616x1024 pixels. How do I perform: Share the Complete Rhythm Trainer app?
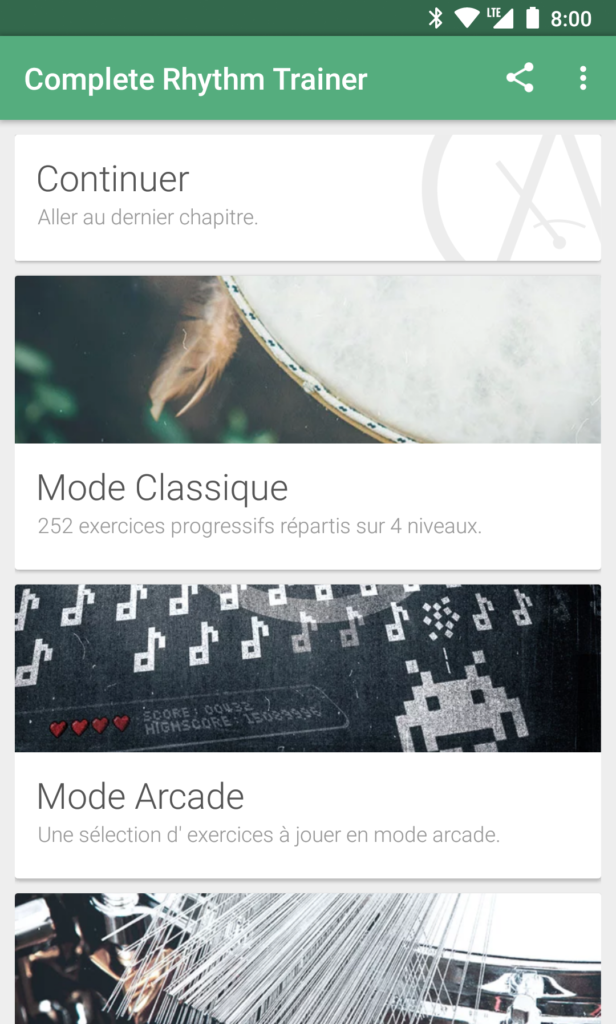click(x=519, y=79)
